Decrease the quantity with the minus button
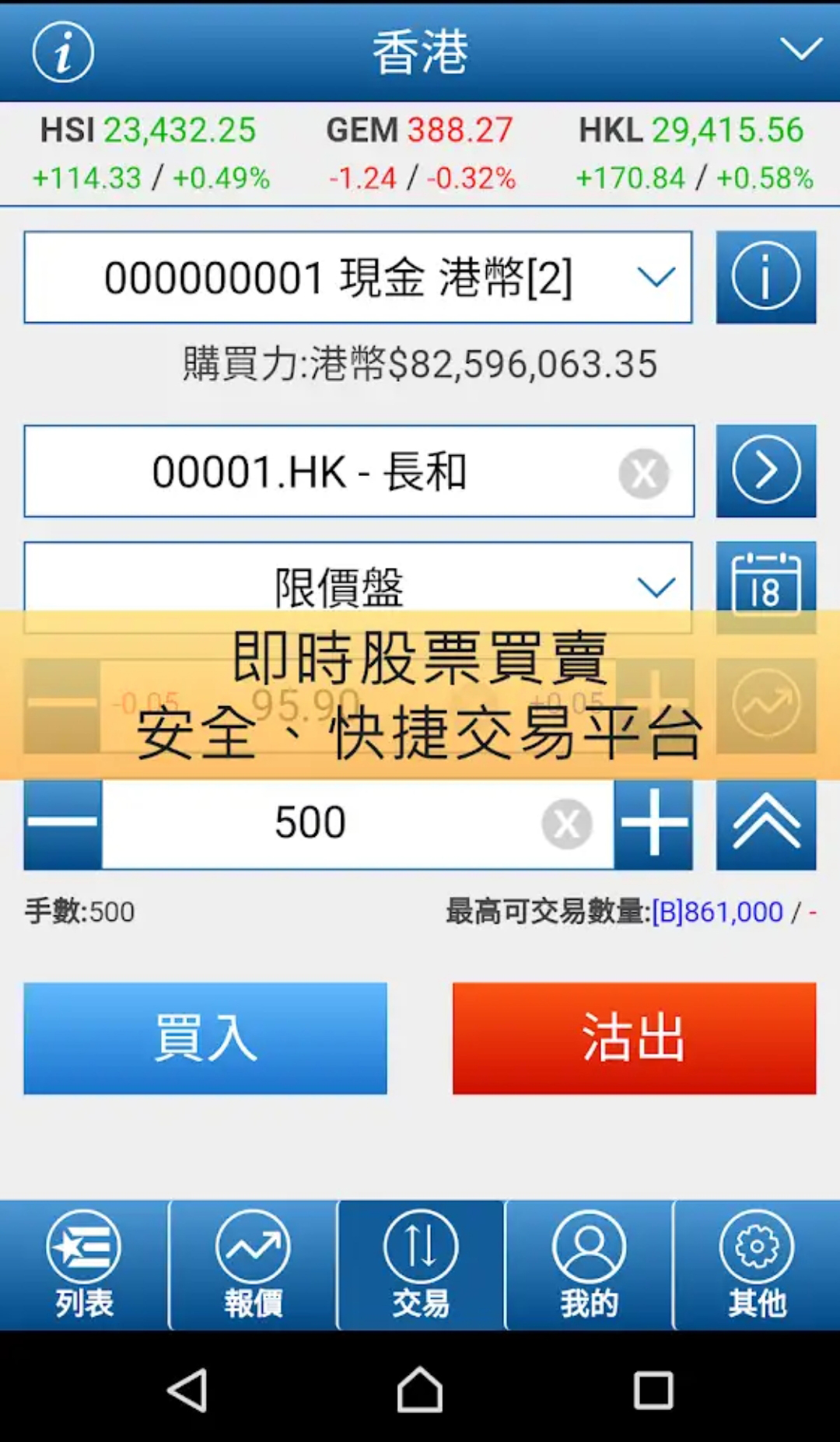Image resolution: width=840 pixels, height=1442 pixels. (x=62, y=824)
